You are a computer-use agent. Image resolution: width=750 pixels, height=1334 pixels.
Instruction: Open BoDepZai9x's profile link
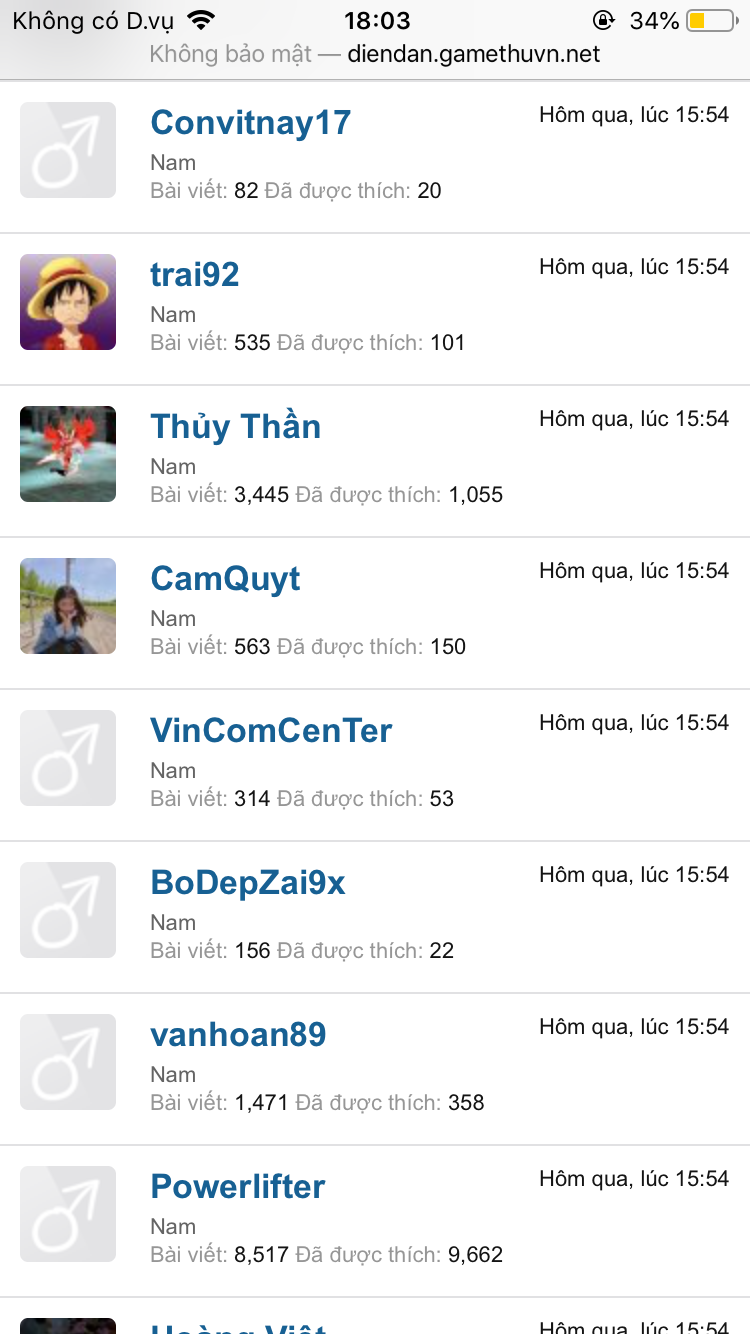pyautogui.click(x=248, y=883)
